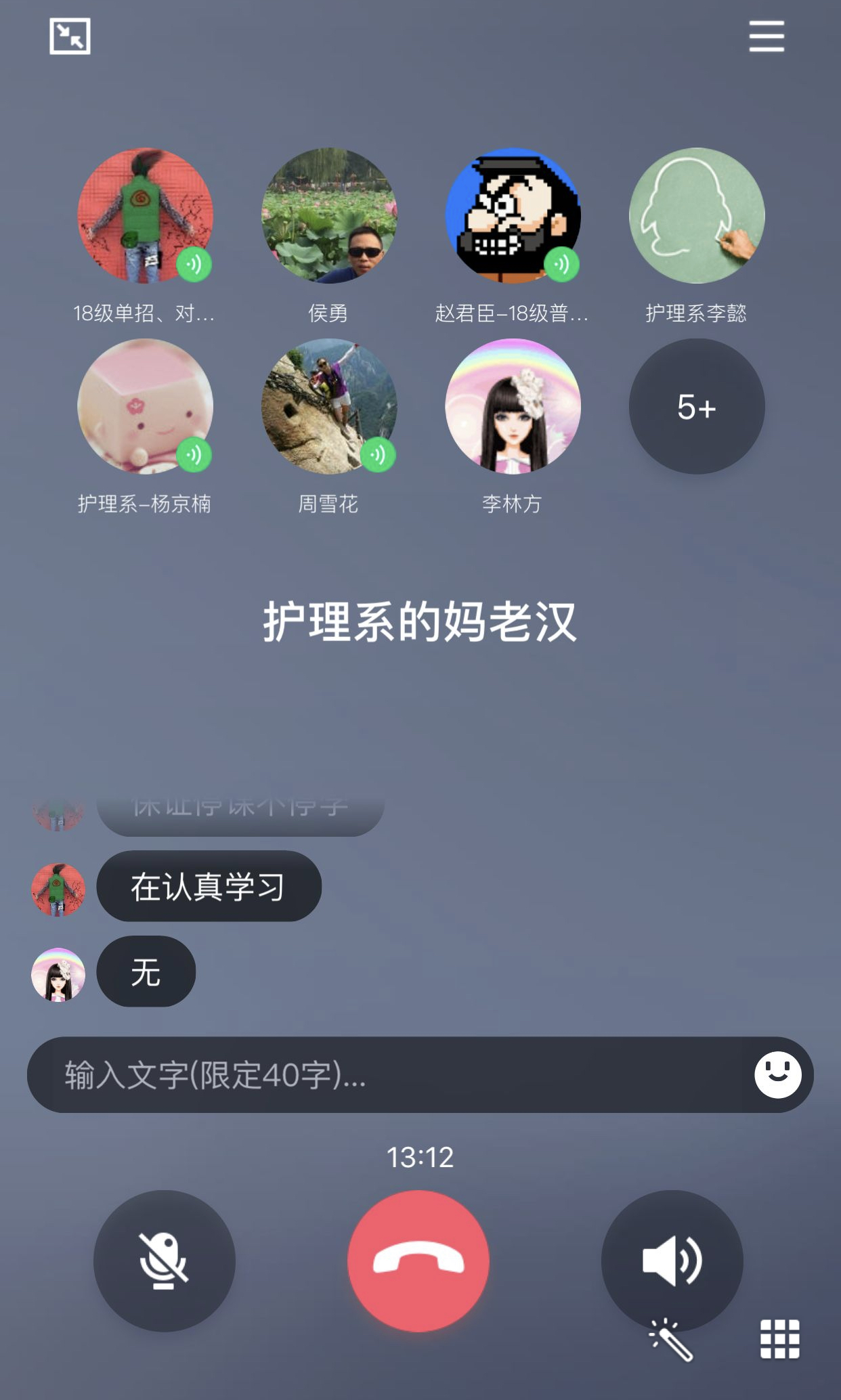Show more participants via 5+
Viewport: 841px width, 1400px height.
697,406
